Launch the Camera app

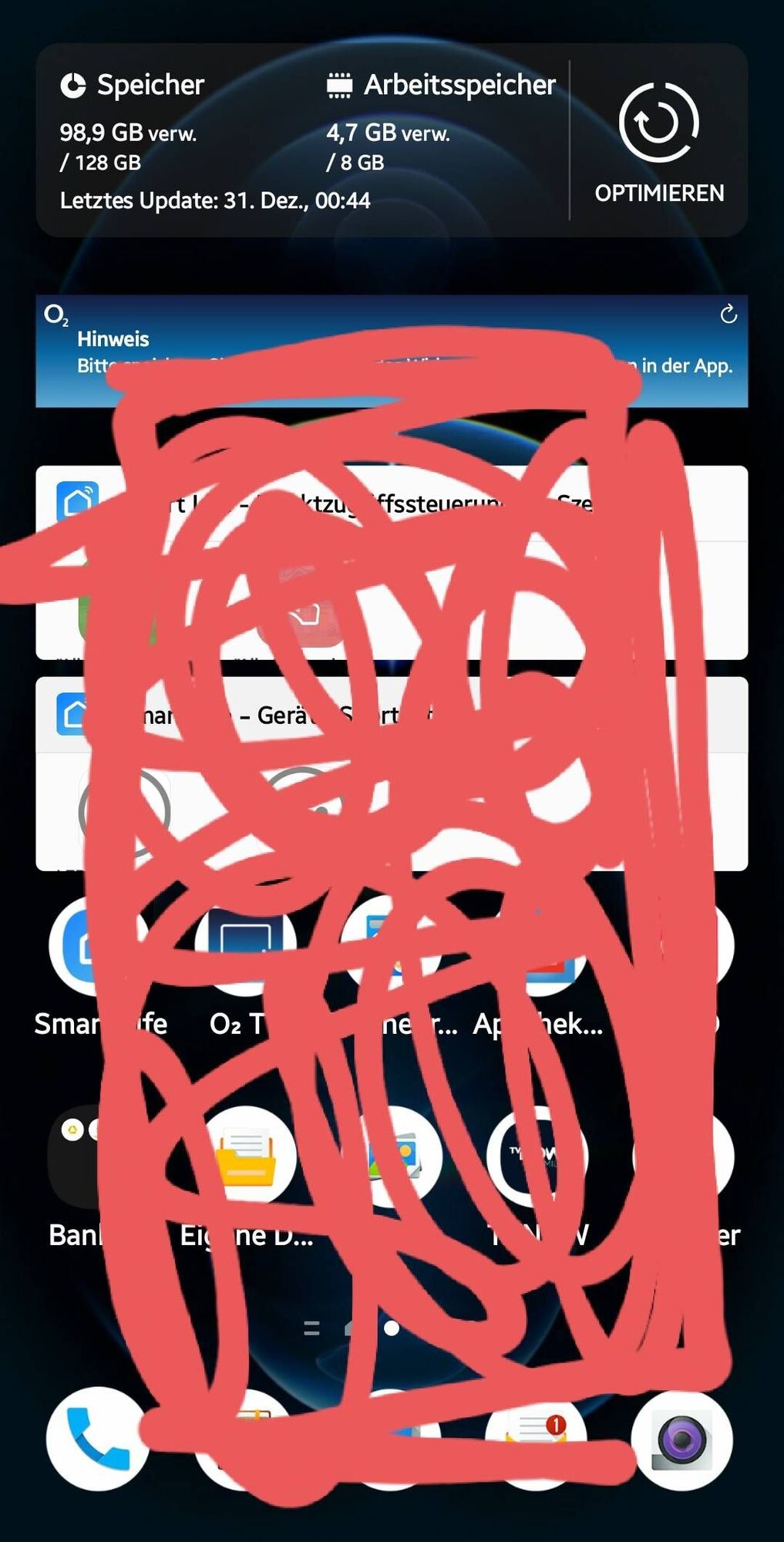point(681,1440)
